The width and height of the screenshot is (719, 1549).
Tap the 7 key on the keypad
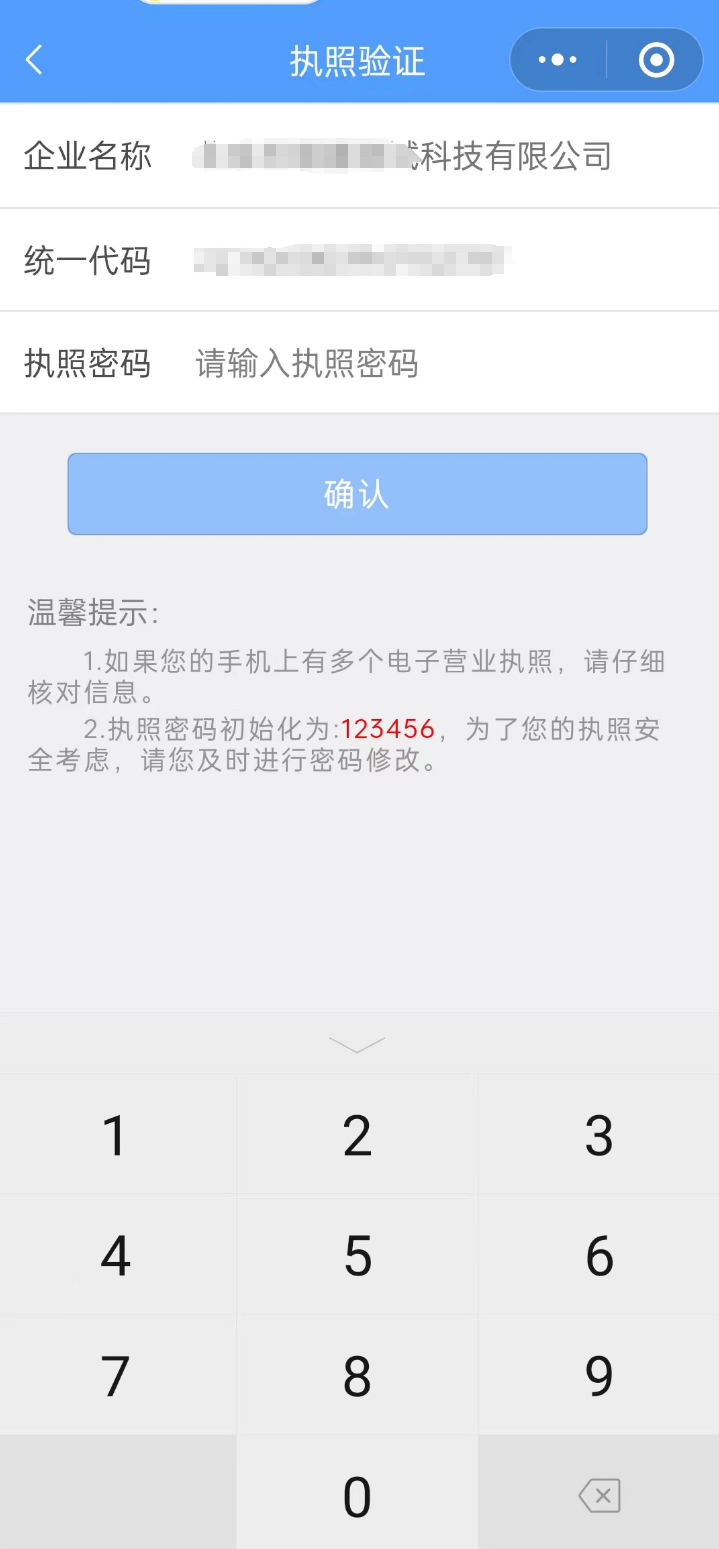click(x=116, y=1377)
